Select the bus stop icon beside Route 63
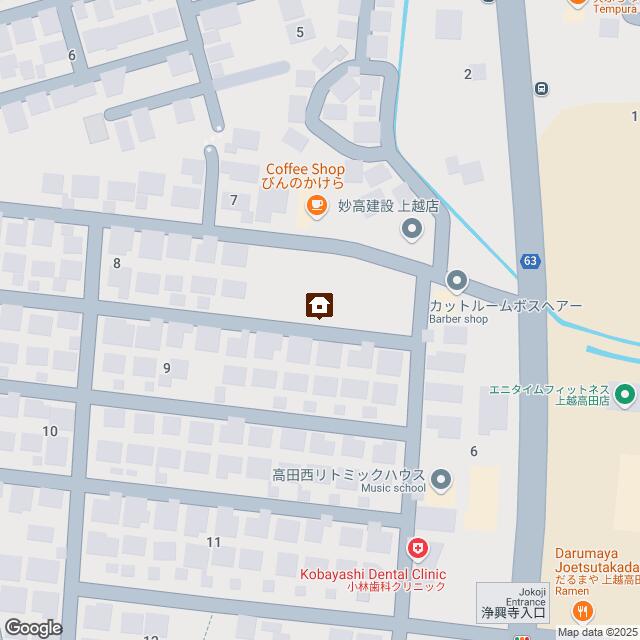 pos(541,89)
